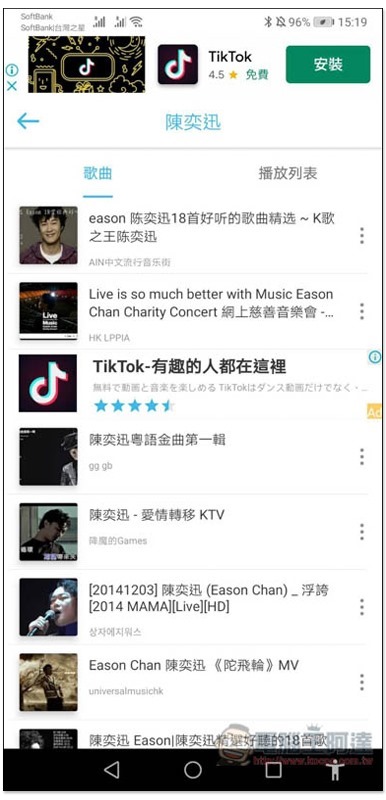Close the TikTok banner ad
The image size is (386, 800).
[x=12, y=86]
